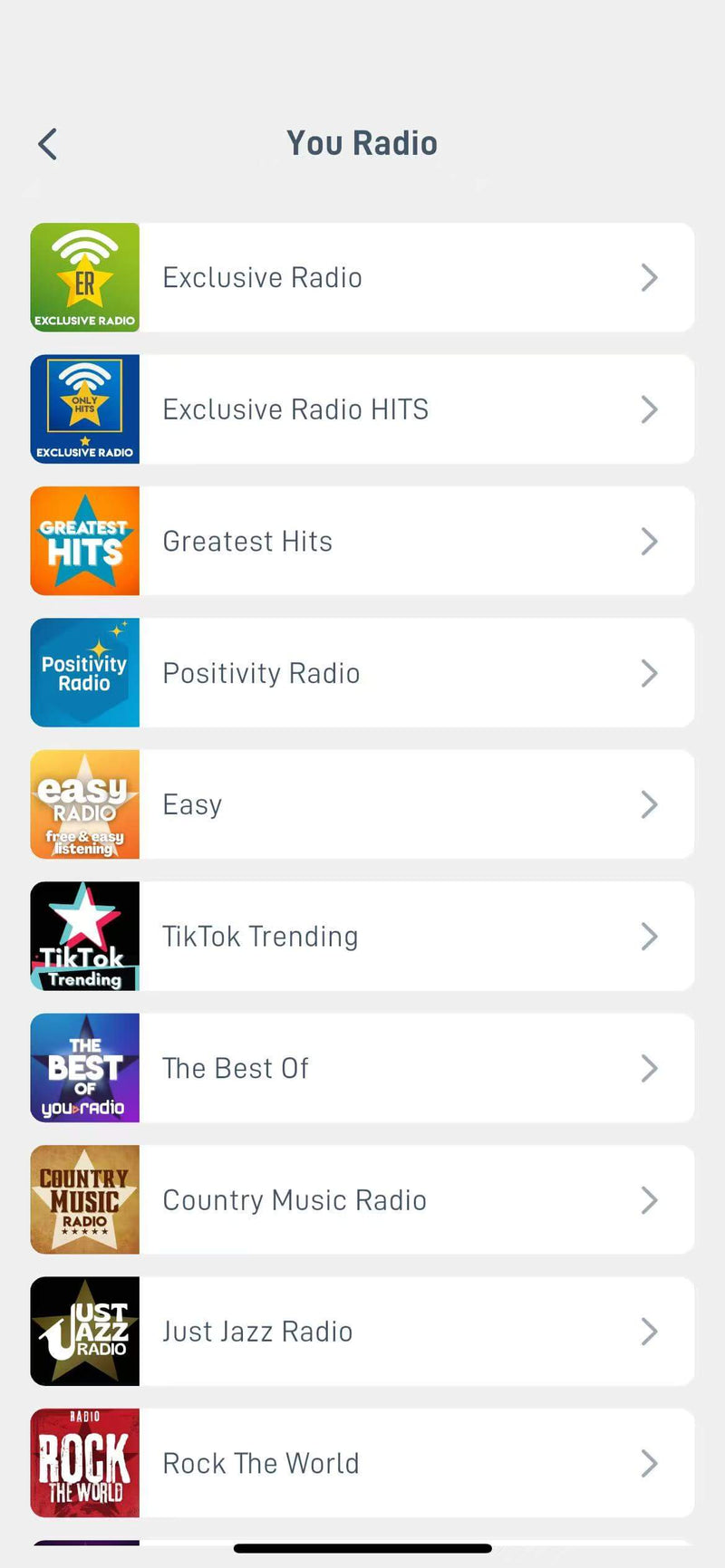This screenshot has width=725, height=1568.
Task: Tap the Country Music Radio row
Action: (x=362, y=1199)
